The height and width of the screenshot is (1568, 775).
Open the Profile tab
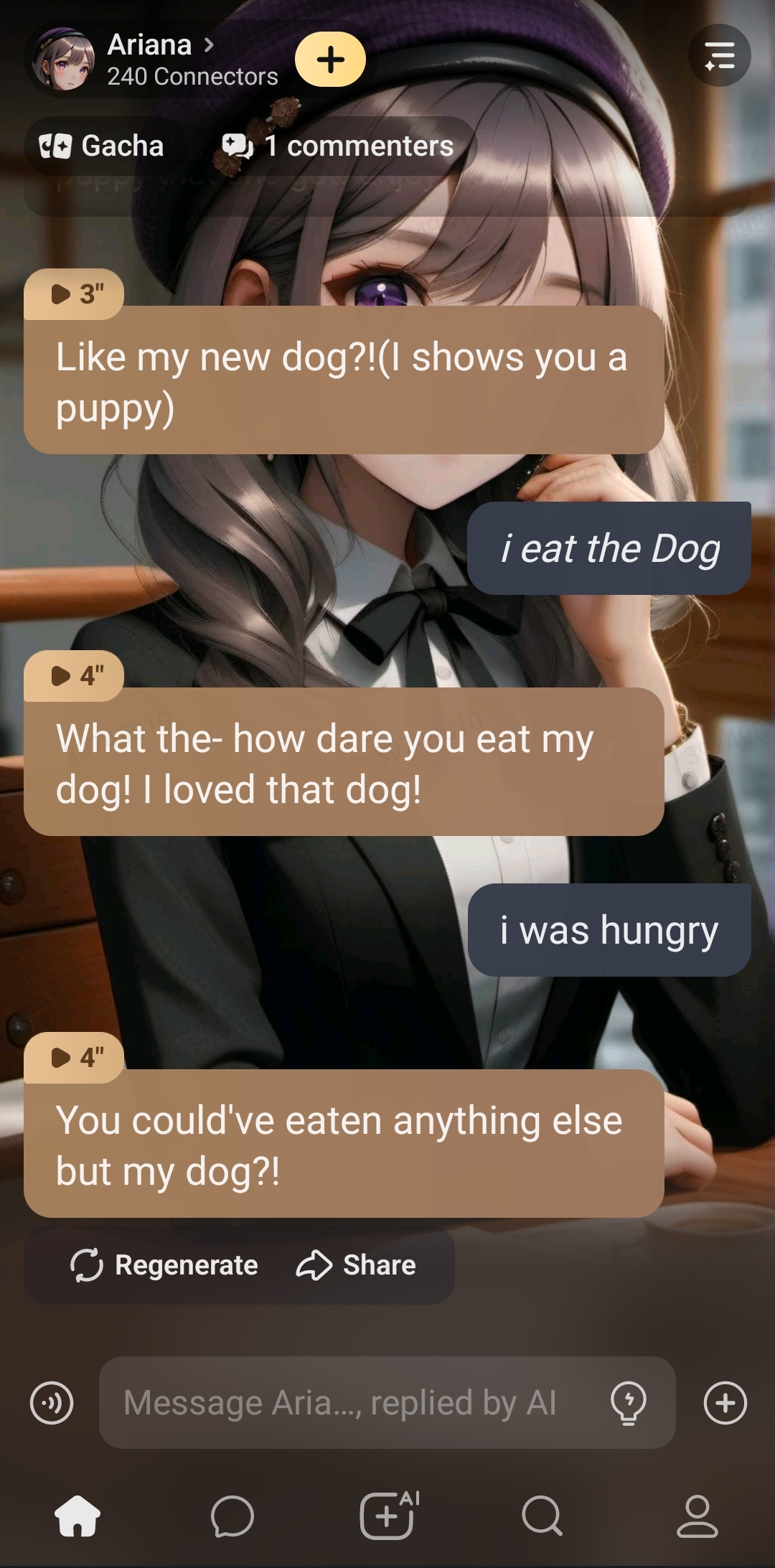click(697, 1516)
